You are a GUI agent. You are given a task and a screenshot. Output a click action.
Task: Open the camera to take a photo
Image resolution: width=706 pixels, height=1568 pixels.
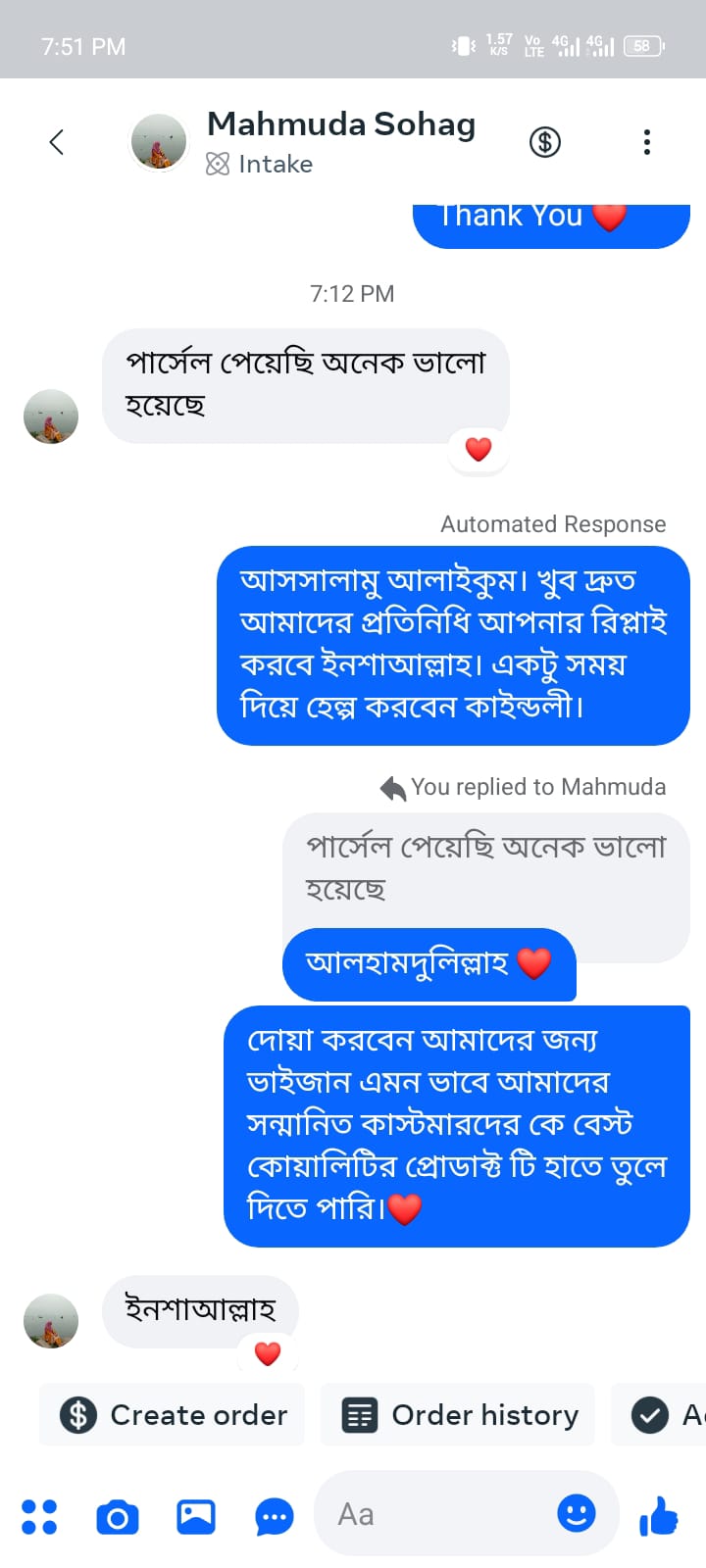click(x=118, y=1517)
